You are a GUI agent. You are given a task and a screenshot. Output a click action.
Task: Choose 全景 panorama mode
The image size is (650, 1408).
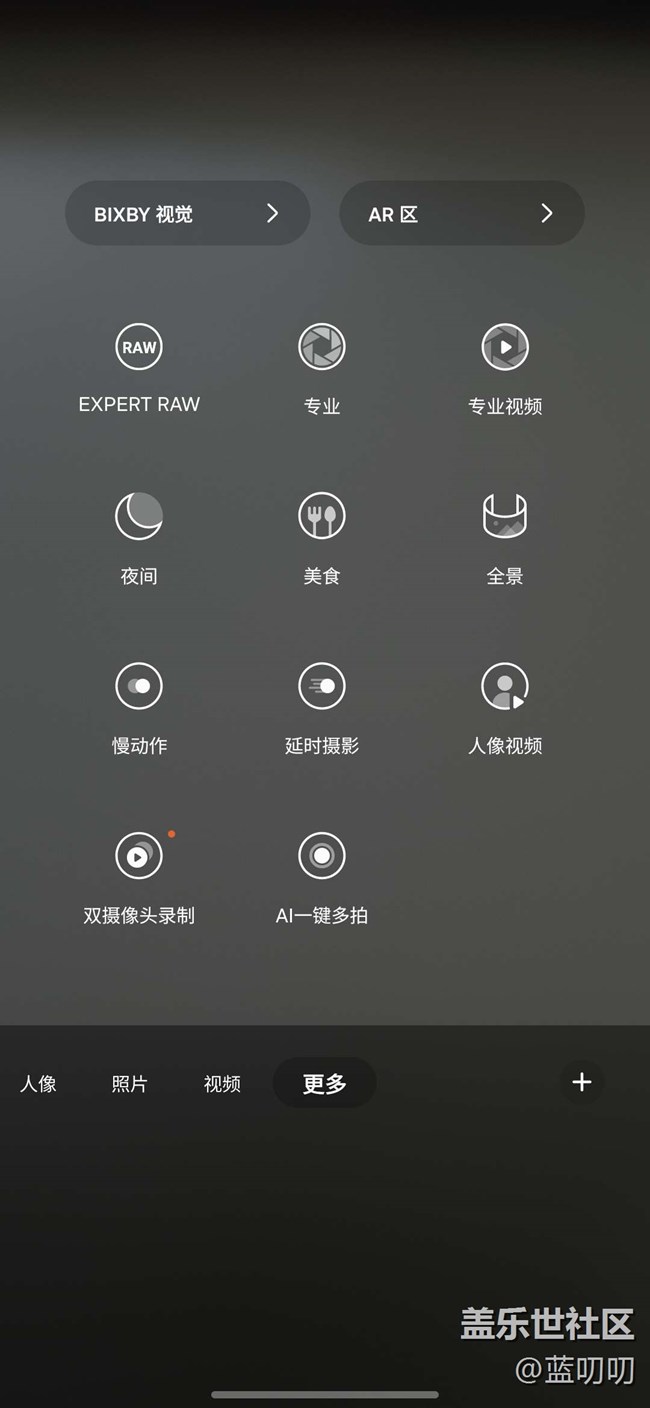click(x=505, y=538)
